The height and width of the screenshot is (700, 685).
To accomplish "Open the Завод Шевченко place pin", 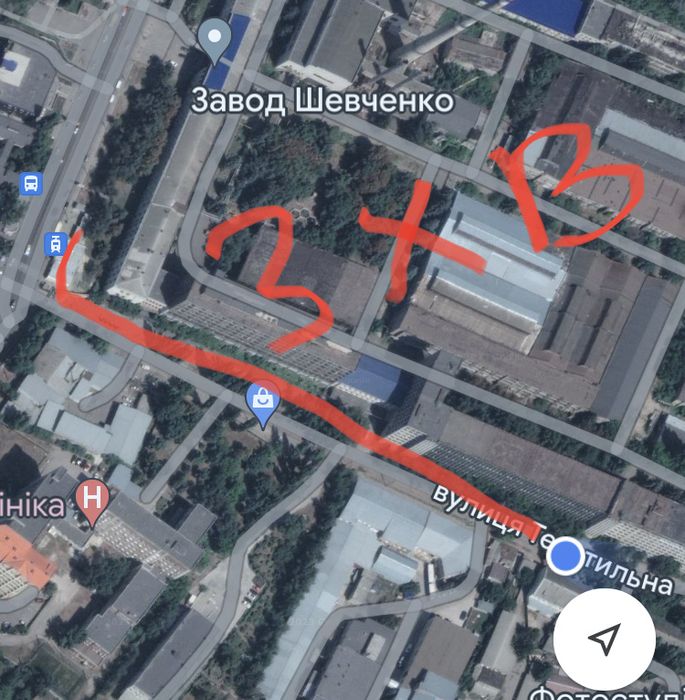I will (215, 41).
